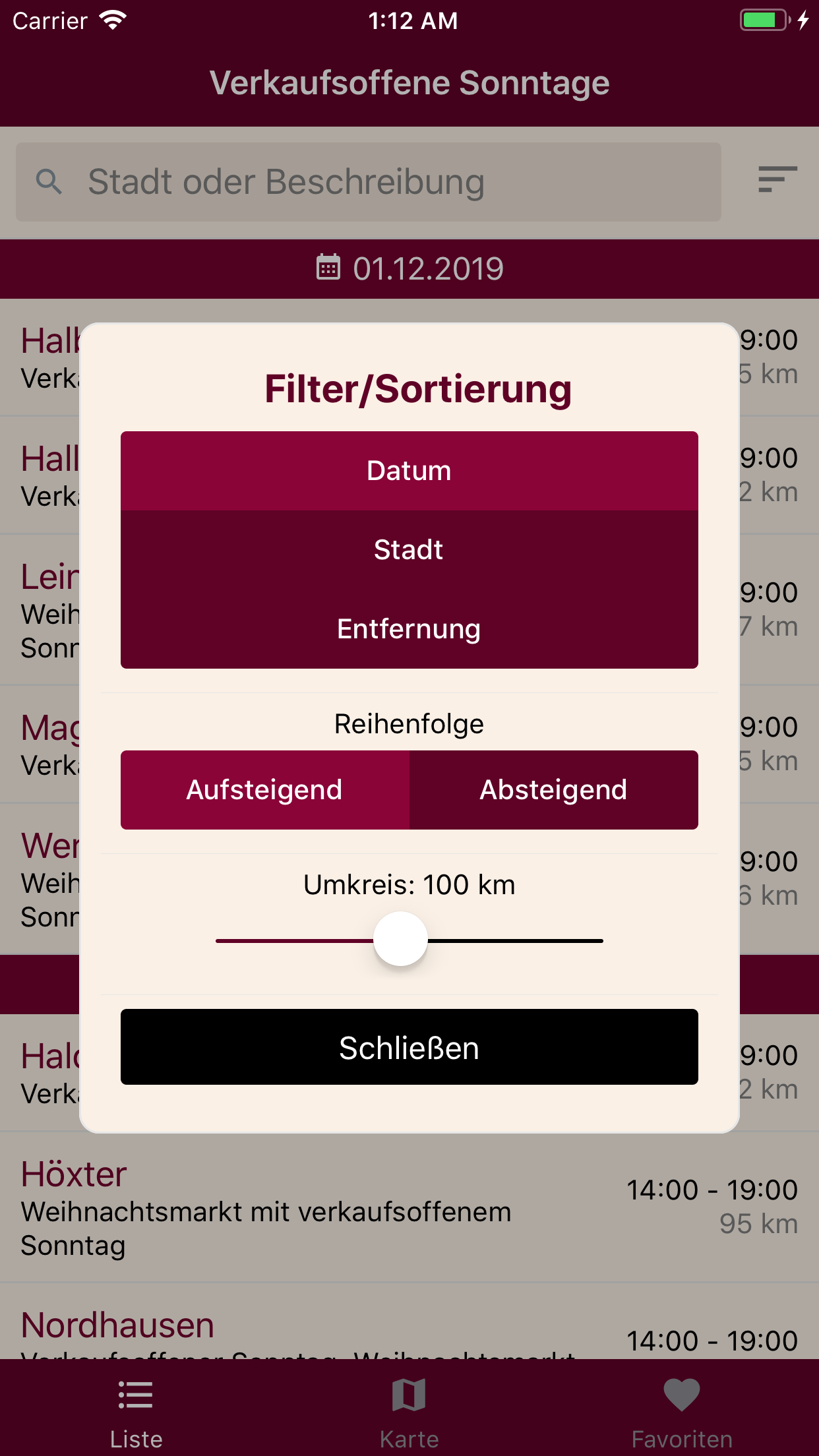The height and width of the screenshot is (1456, 819).
Task: Sort by Entfernung
Action: [409, 629]
